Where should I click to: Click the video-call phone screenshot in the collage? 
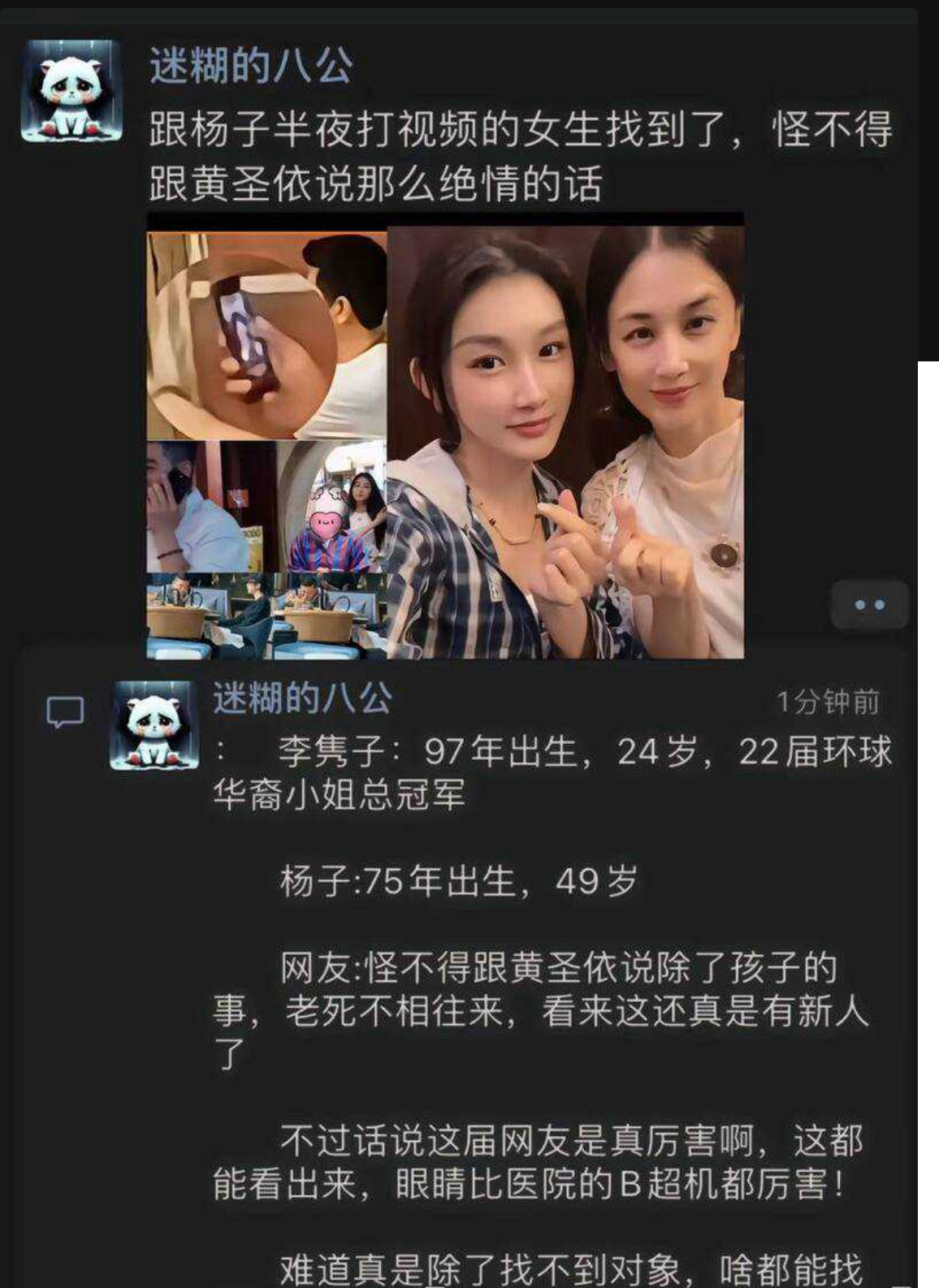[x=253, y=325]
